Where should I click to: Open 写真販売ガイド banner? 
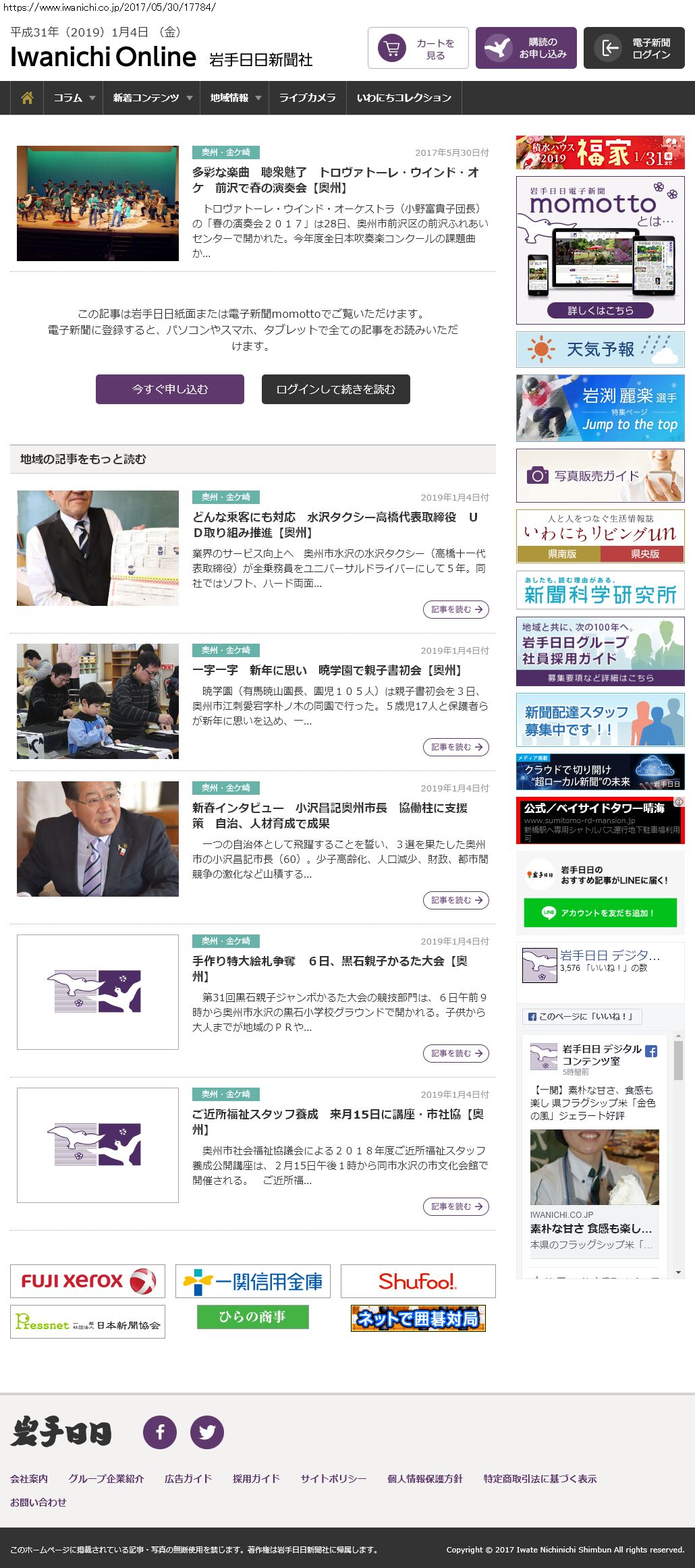600,476
